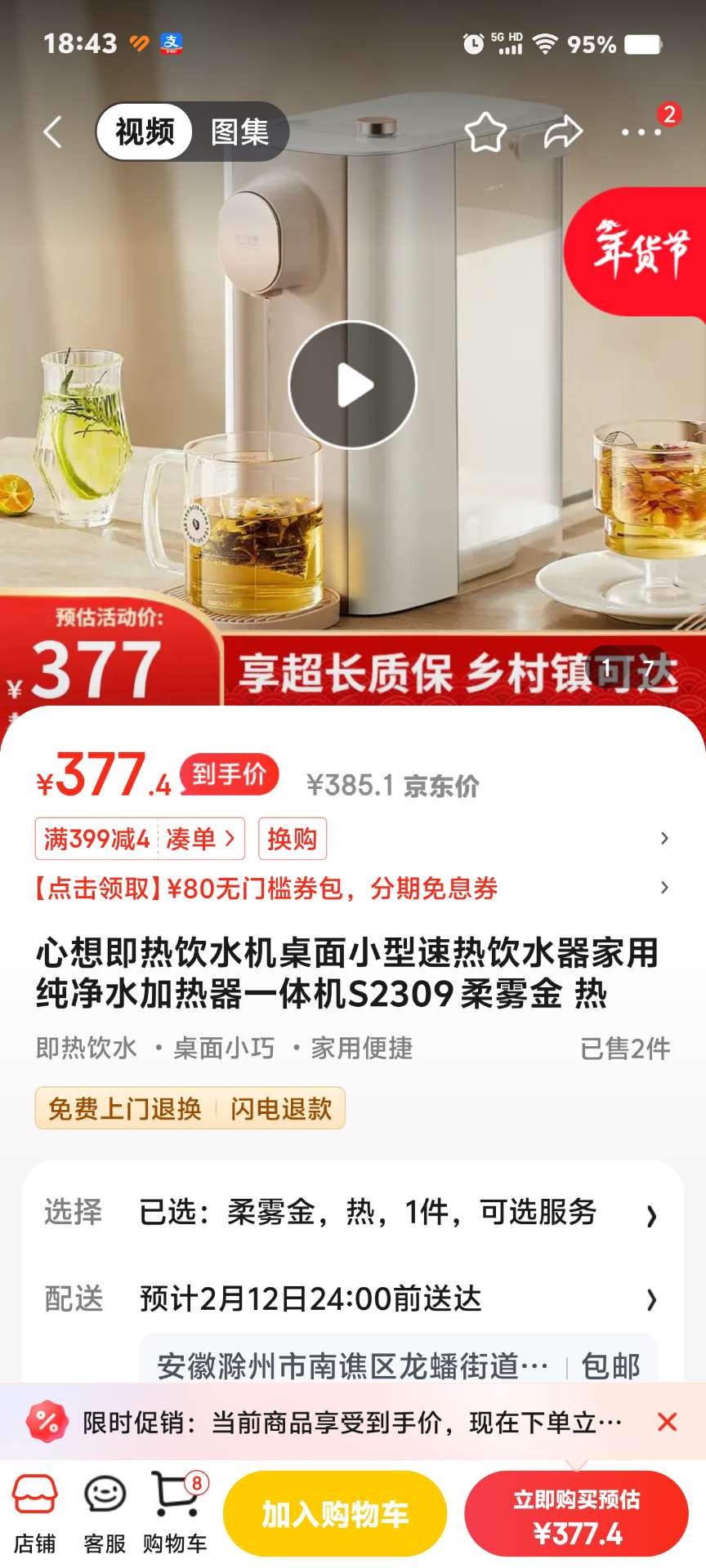This screenshot has height=1568, width=706.
Task: Go back using the top-left arrow
Action: tap(53, 131)
